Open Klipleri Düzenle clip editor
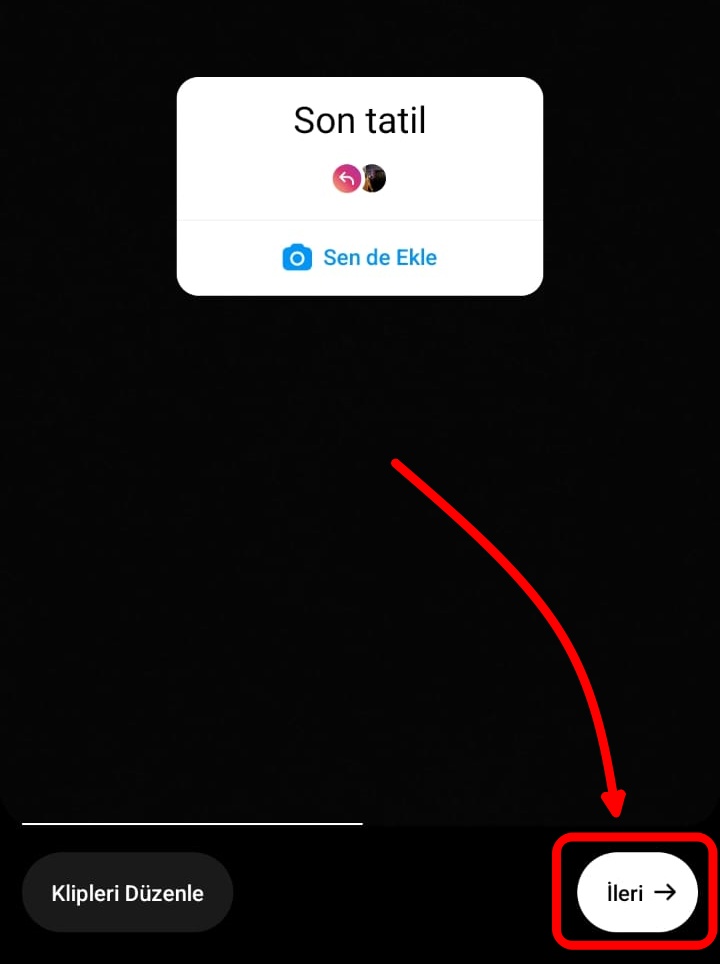The height and width of the screenshot is (964, 720). (127, 893)
